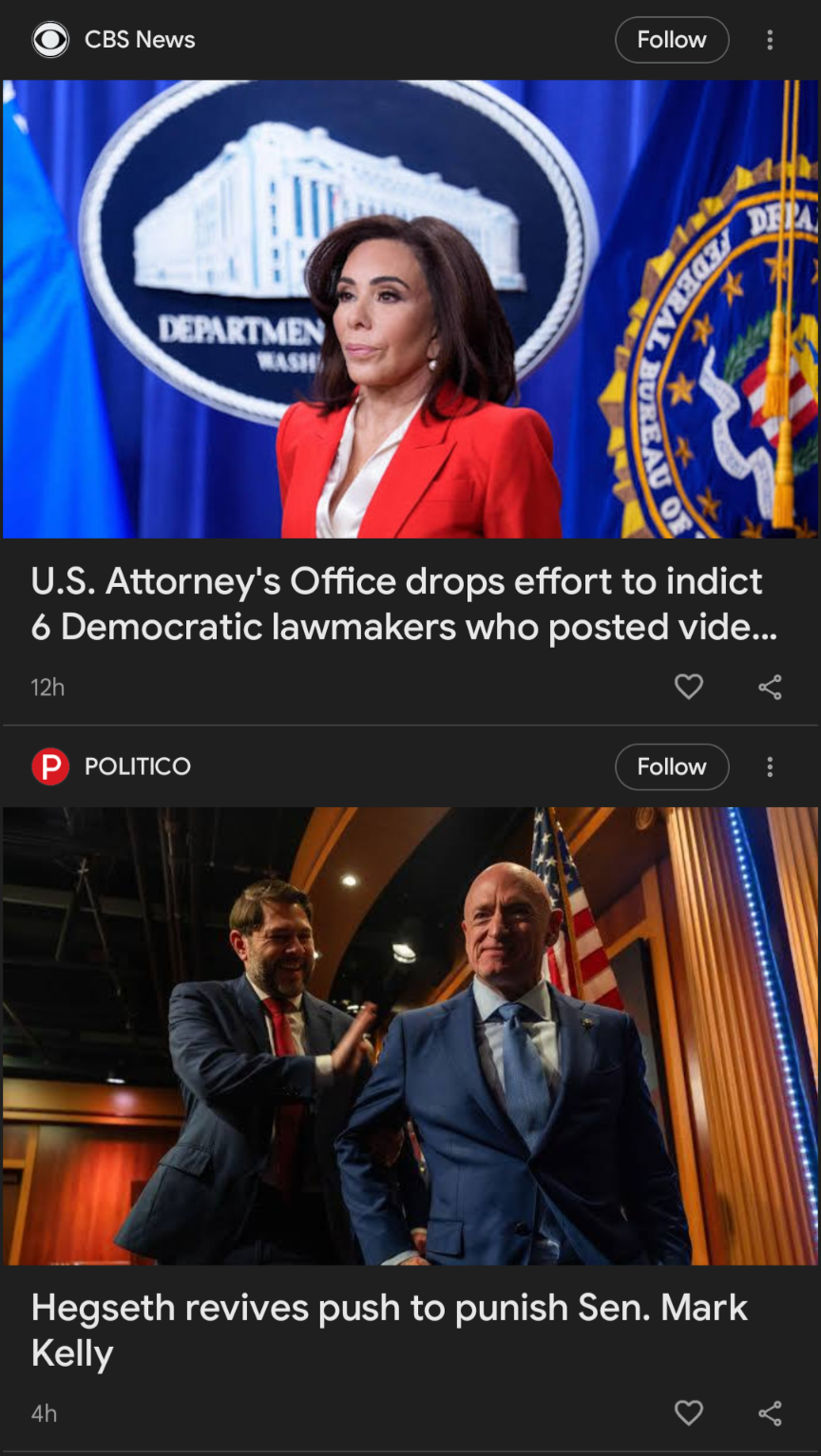The height and width of the screenshot is (1456, 821).
Task: Follow CBS News
Action: (x=671, y=40)
